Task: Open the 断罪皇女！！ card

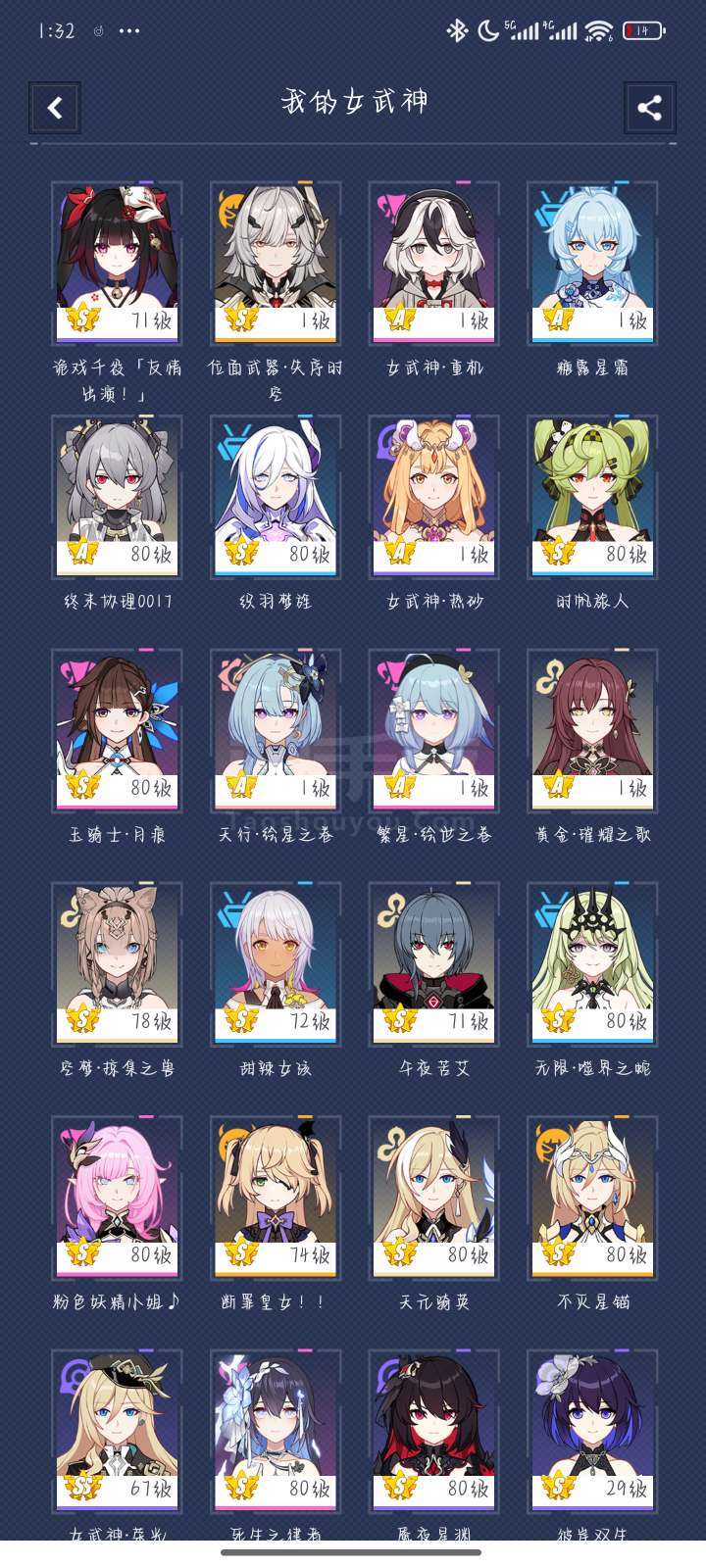Action: (276, 1198)
